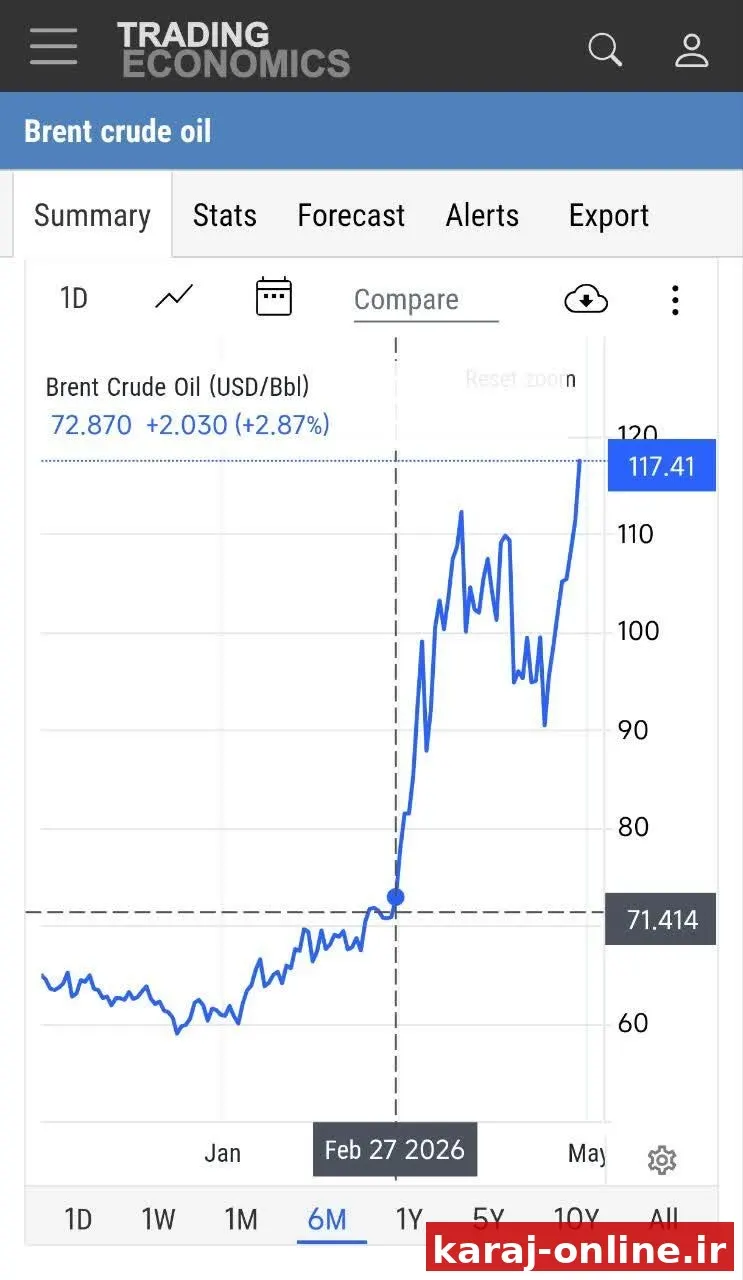This screenshot has width=743, height=1280.
Task: Select the 1W time range
Action: [158, 1219]
